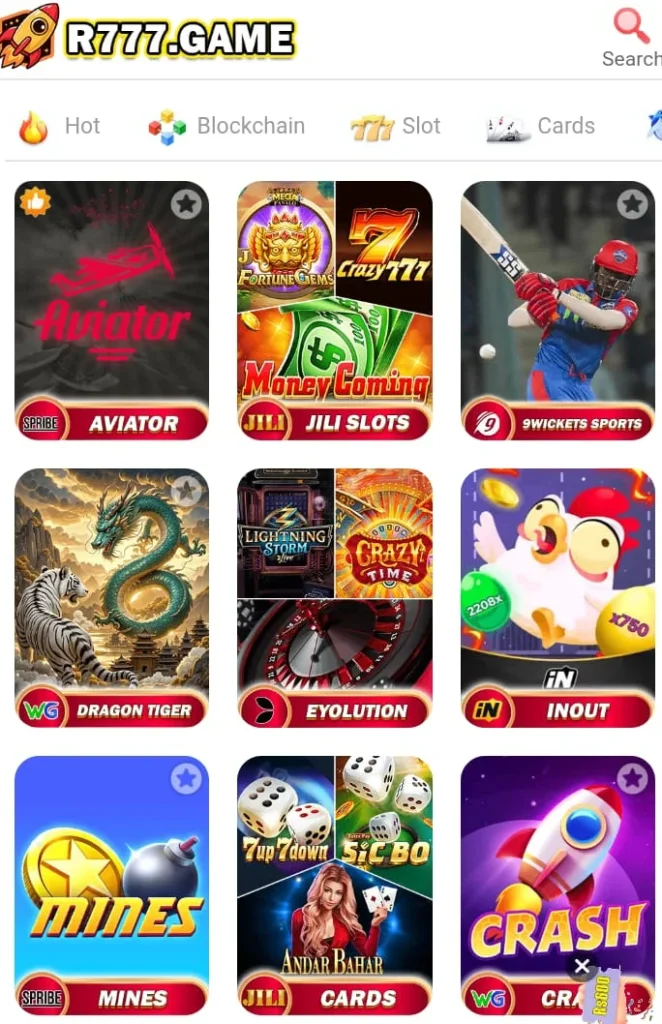Favorite the Crash game star
This screenshot has width=662, height=1024.
(632, 779)
